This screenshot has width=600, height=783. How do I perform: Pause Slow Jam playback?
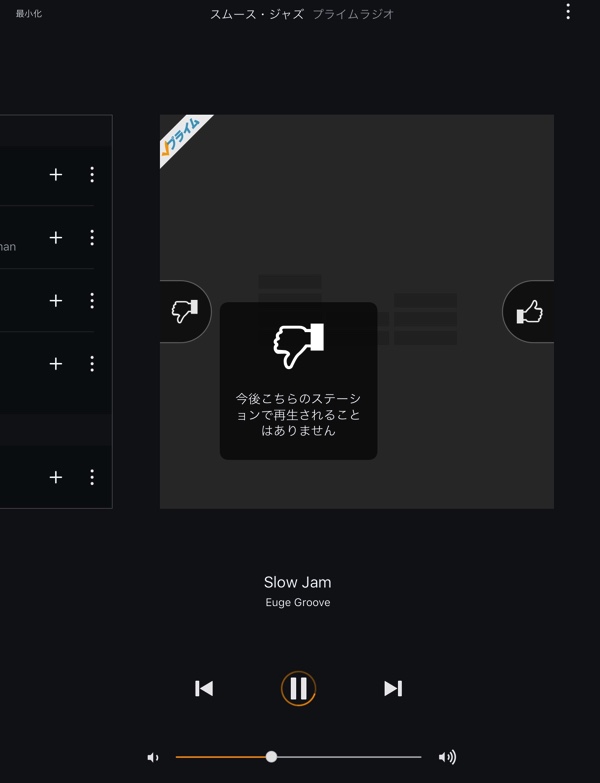[298, 688]
